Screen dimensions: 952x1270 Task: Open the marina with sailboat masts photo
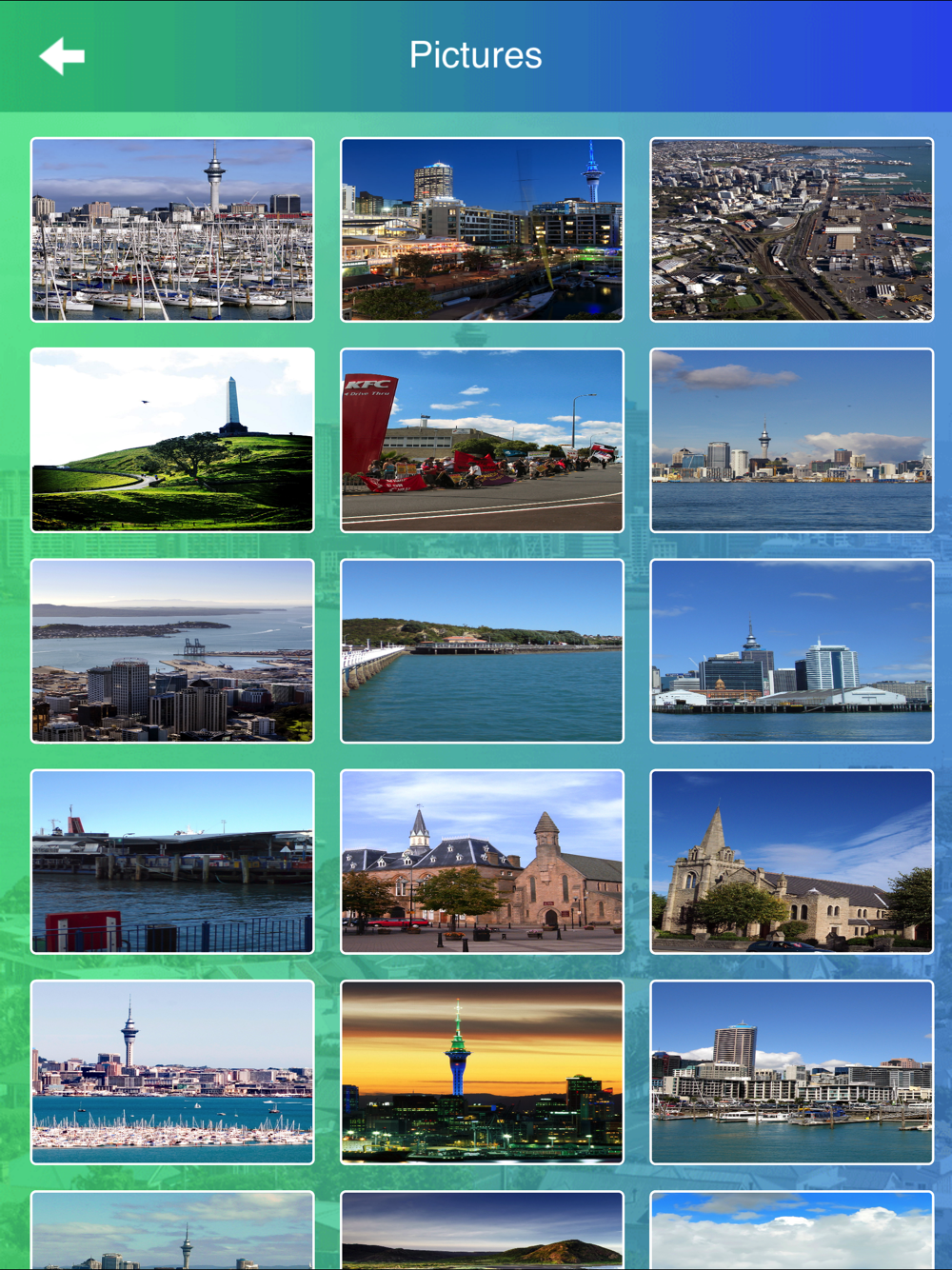point(172,229)
